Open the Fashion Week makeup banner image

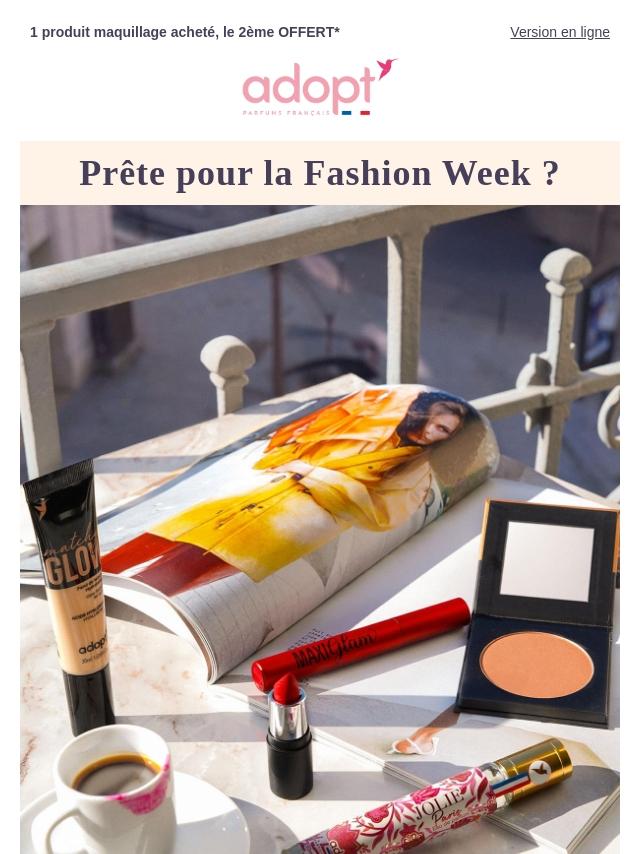(320, 528)
